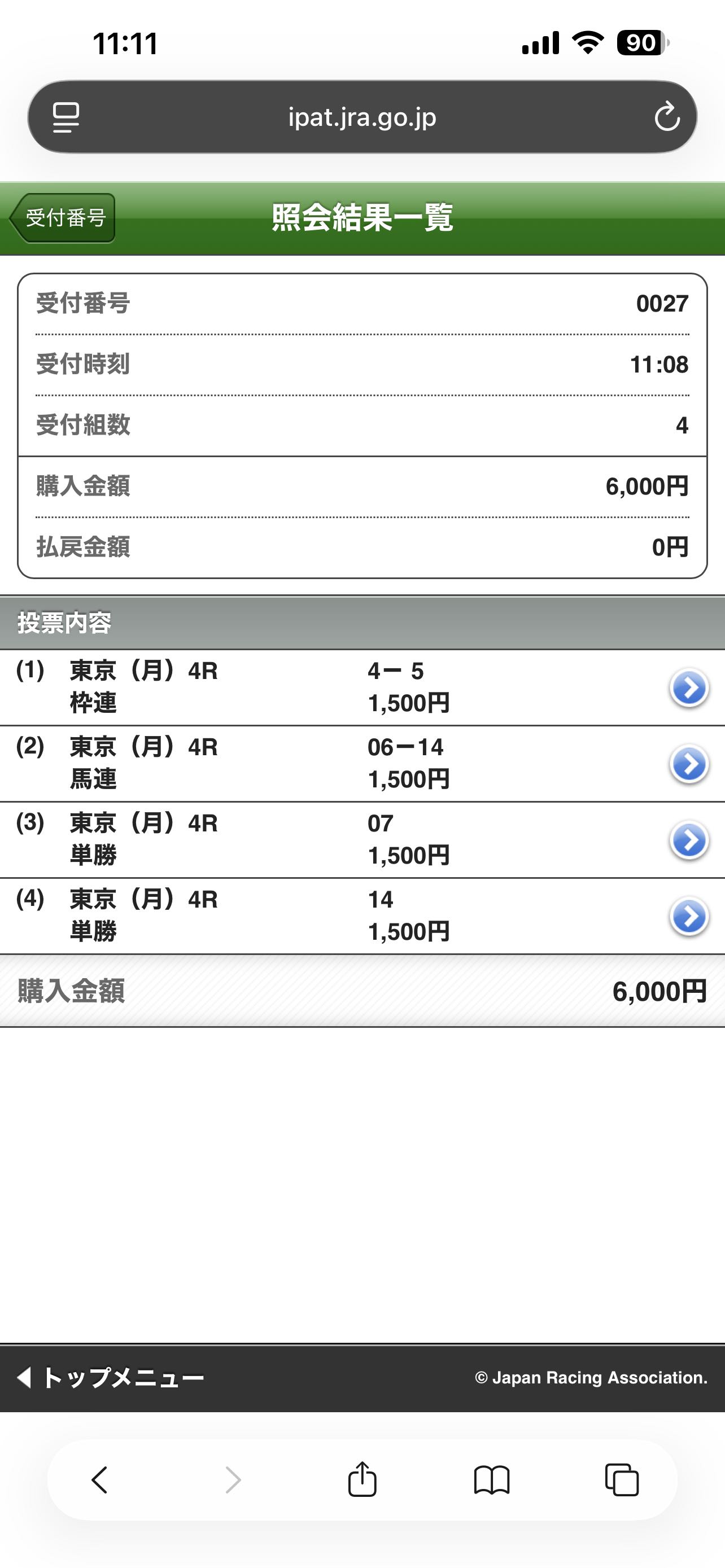This screenshot has height=1568, width=725.
Task: Open the browser bookmarks
Action: (492, 1480)
